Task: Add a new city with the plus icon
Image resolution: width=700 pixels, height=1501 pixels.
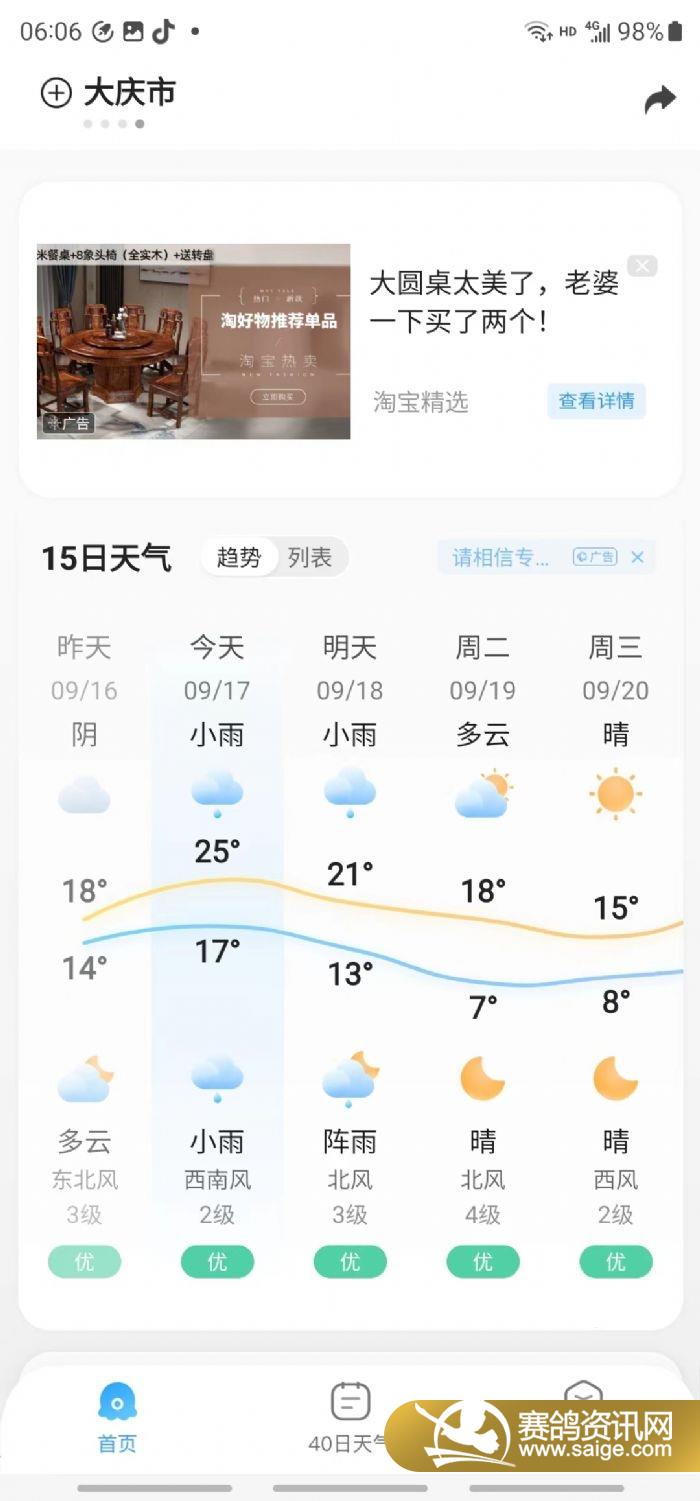Action: pyautogui.click(x=56, y=93)
